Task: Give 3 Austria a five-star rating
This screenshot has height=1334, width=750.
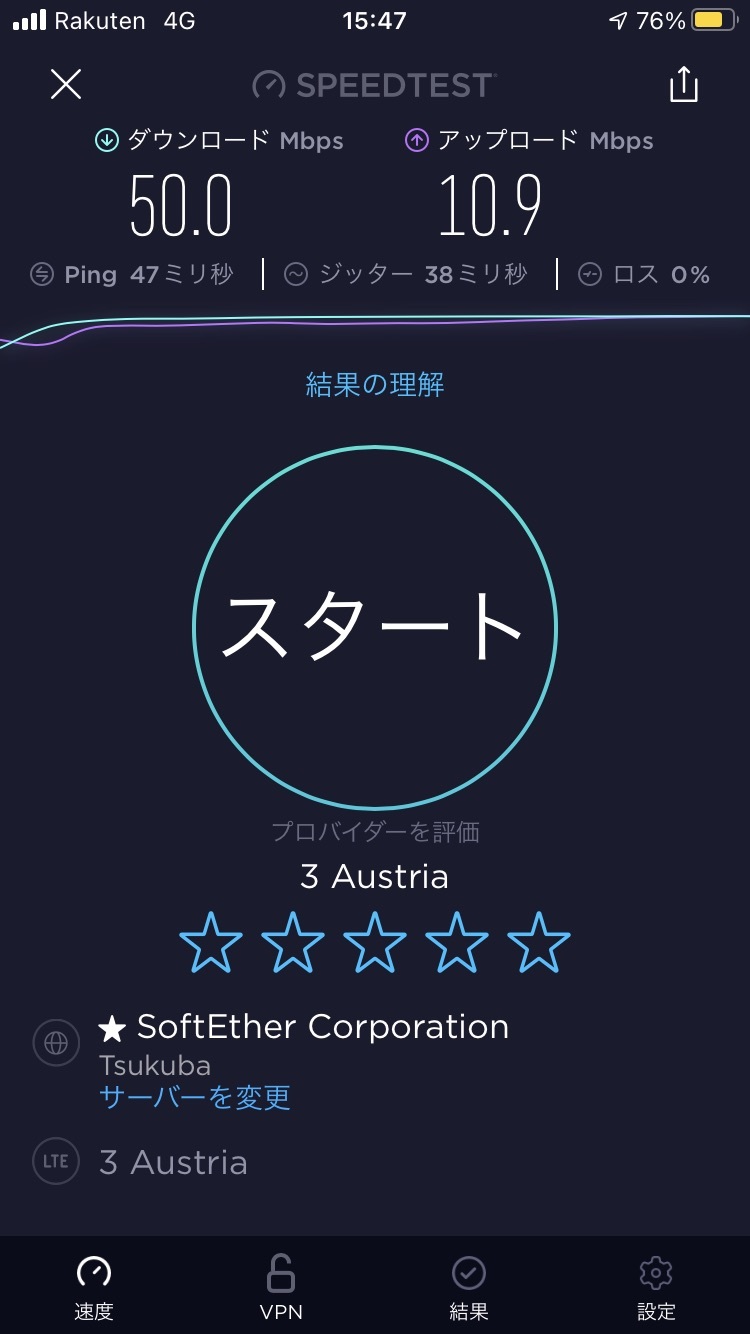Action: (x=539, y=942)
